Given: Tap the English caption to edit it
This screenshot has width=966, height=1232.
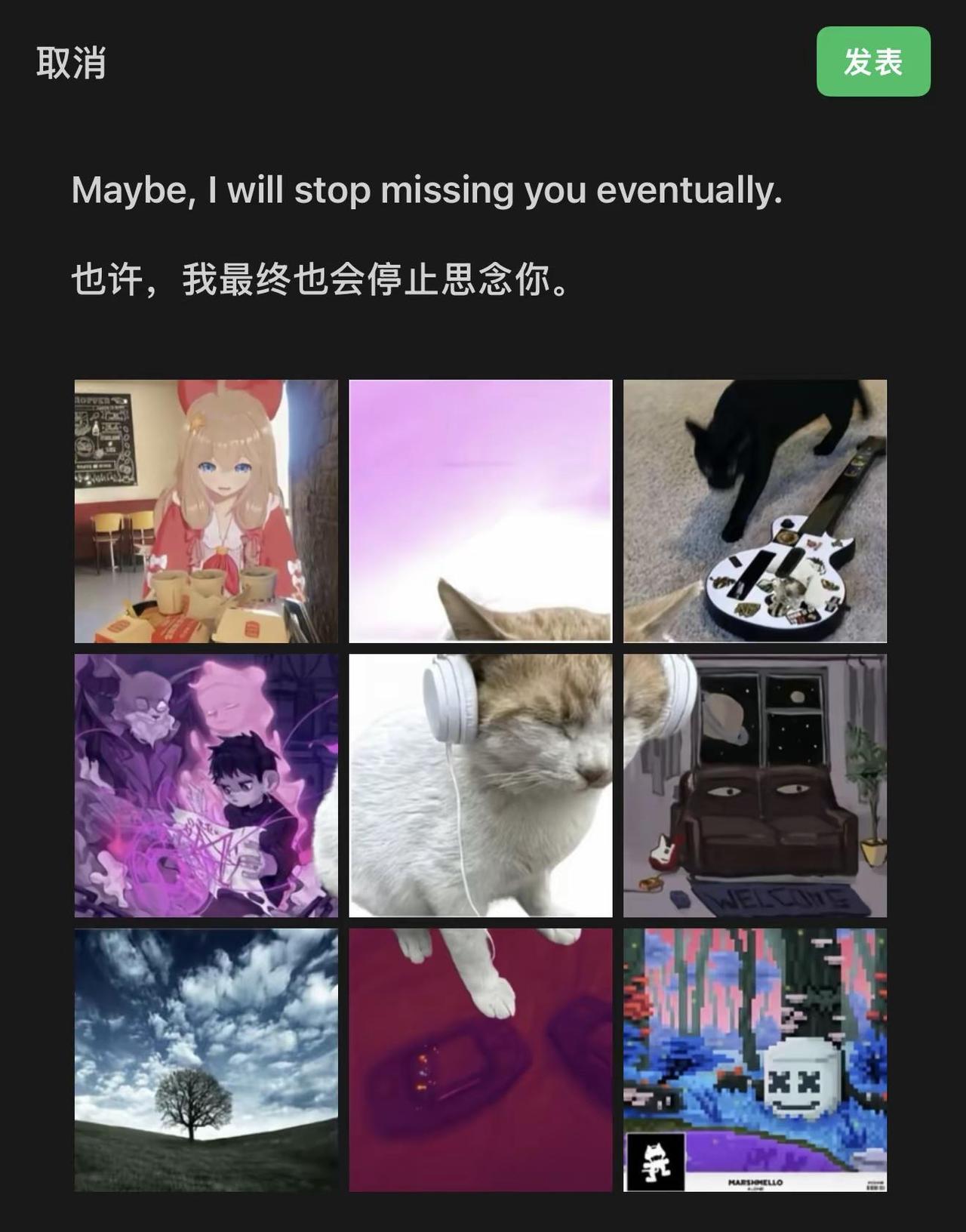Looking at the screenshot, I should click(426, 192).
